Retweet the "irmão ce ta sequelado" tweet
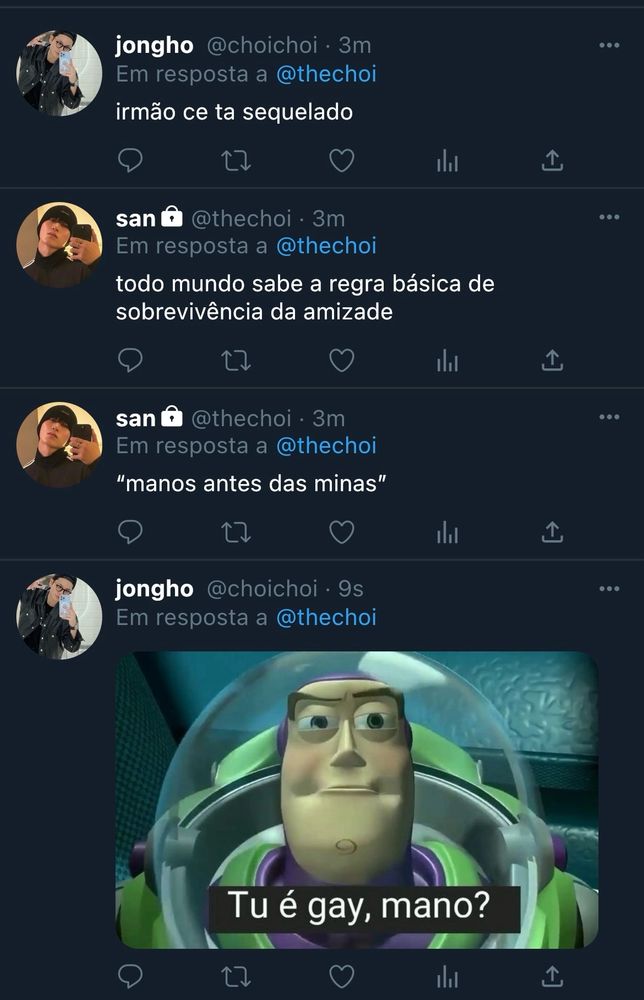The image size is (644, 1000). 236,160
